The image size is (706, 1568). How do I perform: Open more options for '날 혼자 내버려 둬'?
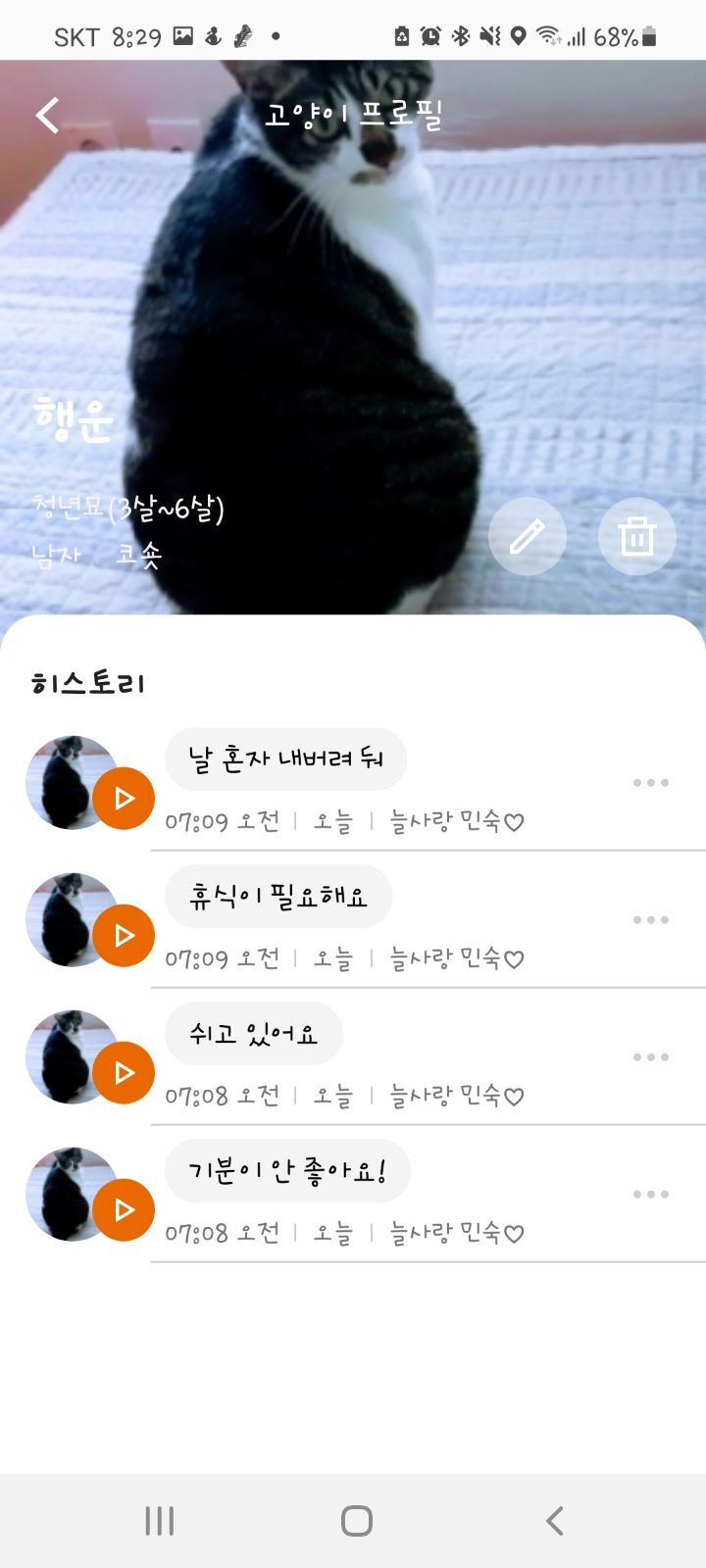point(651,782)
